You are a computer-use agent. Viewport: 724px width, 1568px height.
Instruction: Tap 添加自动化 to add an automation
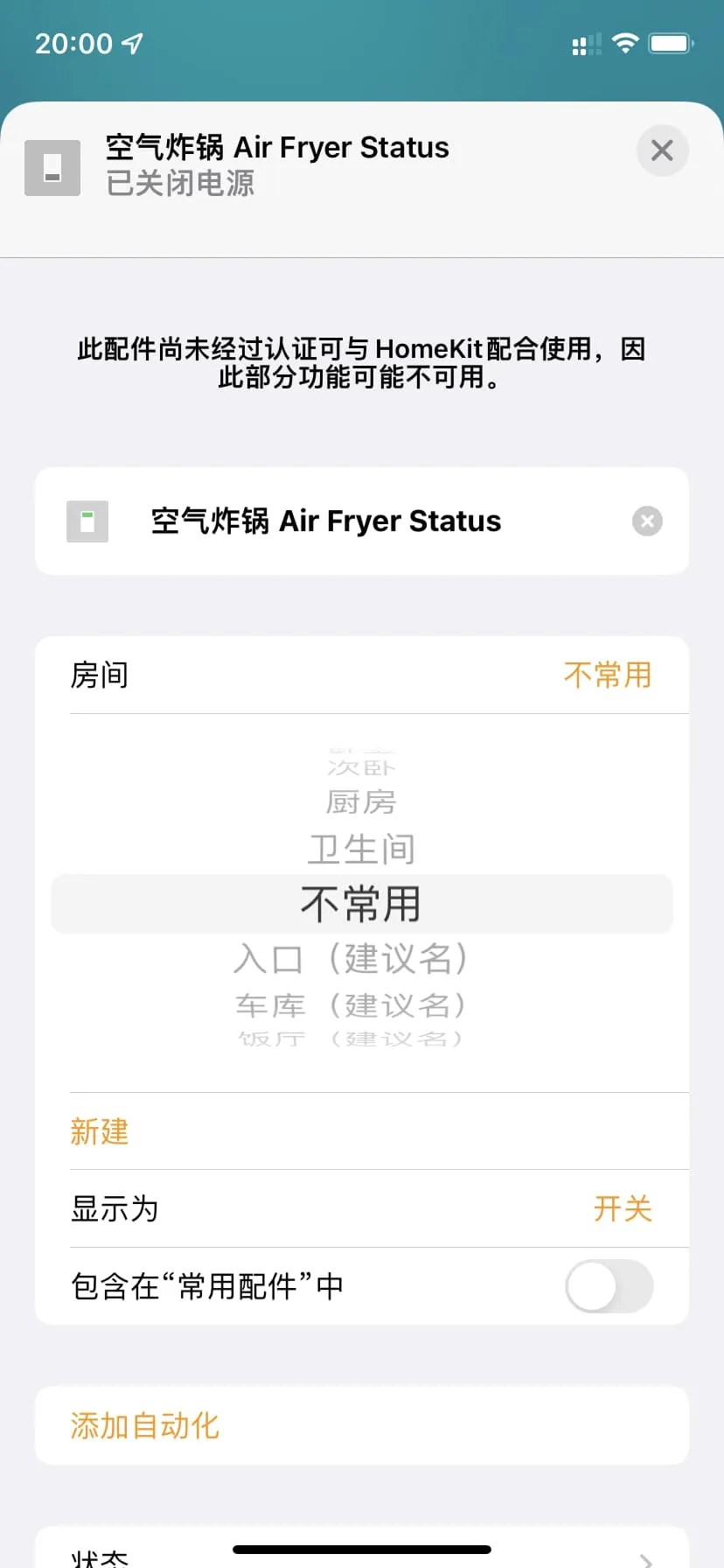(143, 1425)
